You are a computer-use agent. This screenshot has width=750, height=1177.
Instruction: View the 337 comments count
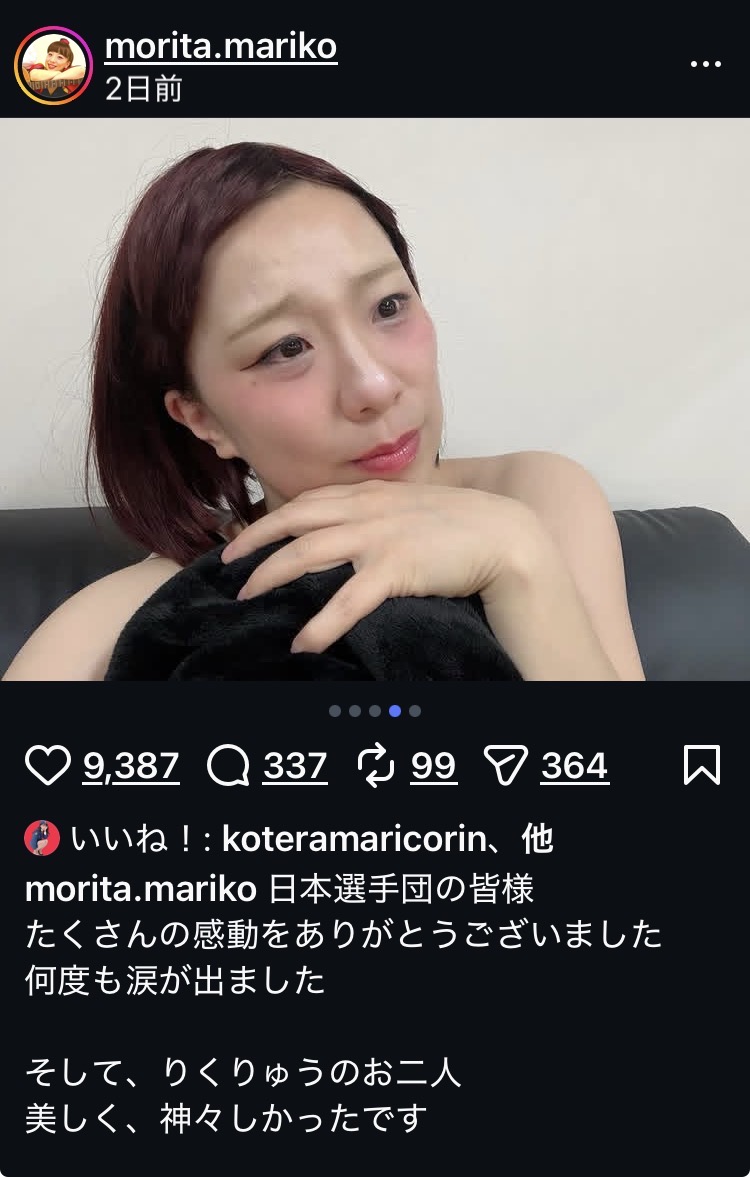tap(295, 767)
